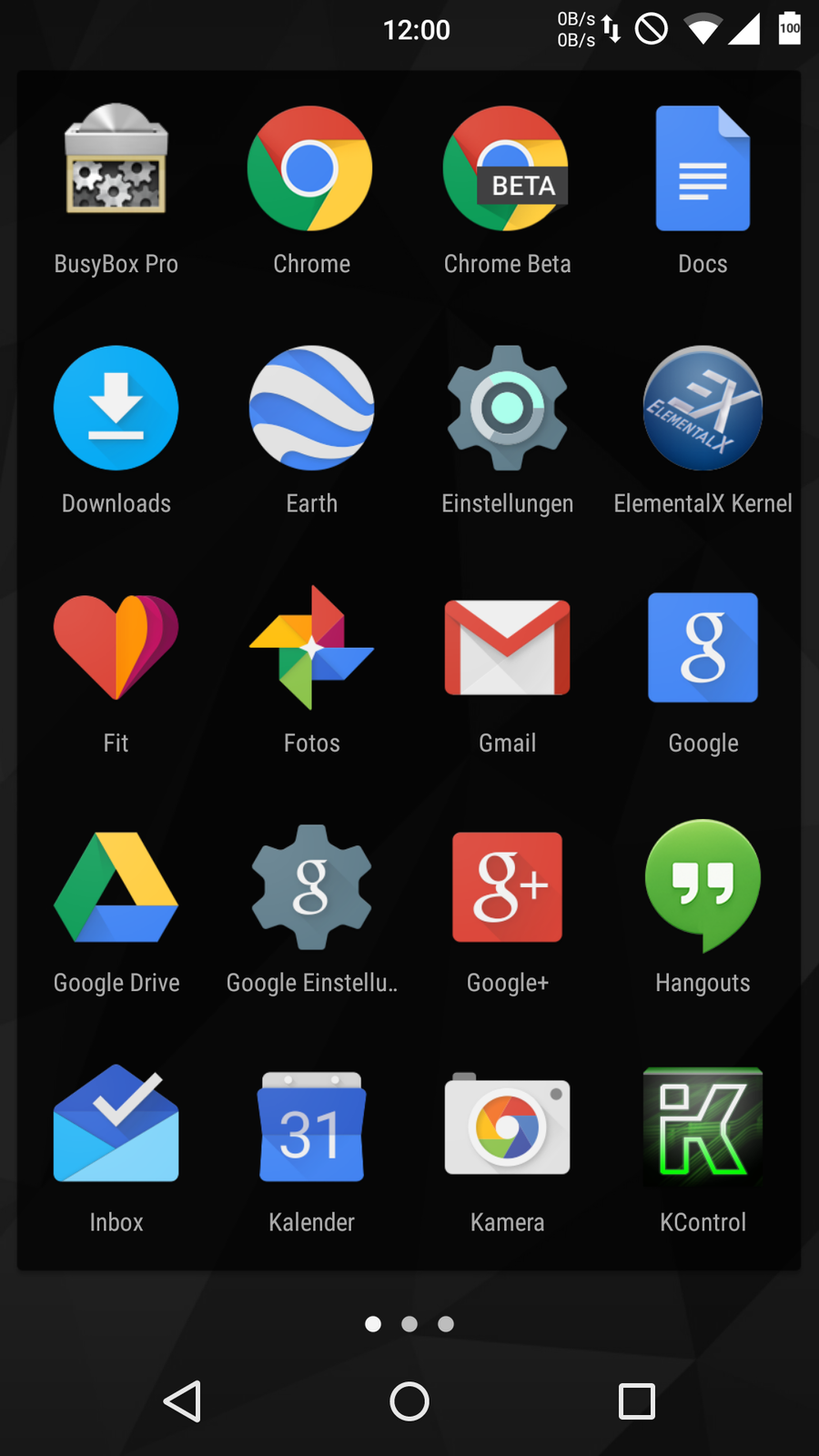Screen dimensions: 819x1456
Task: Open the ElementalX Kernel app
Action: click(703, 409)
